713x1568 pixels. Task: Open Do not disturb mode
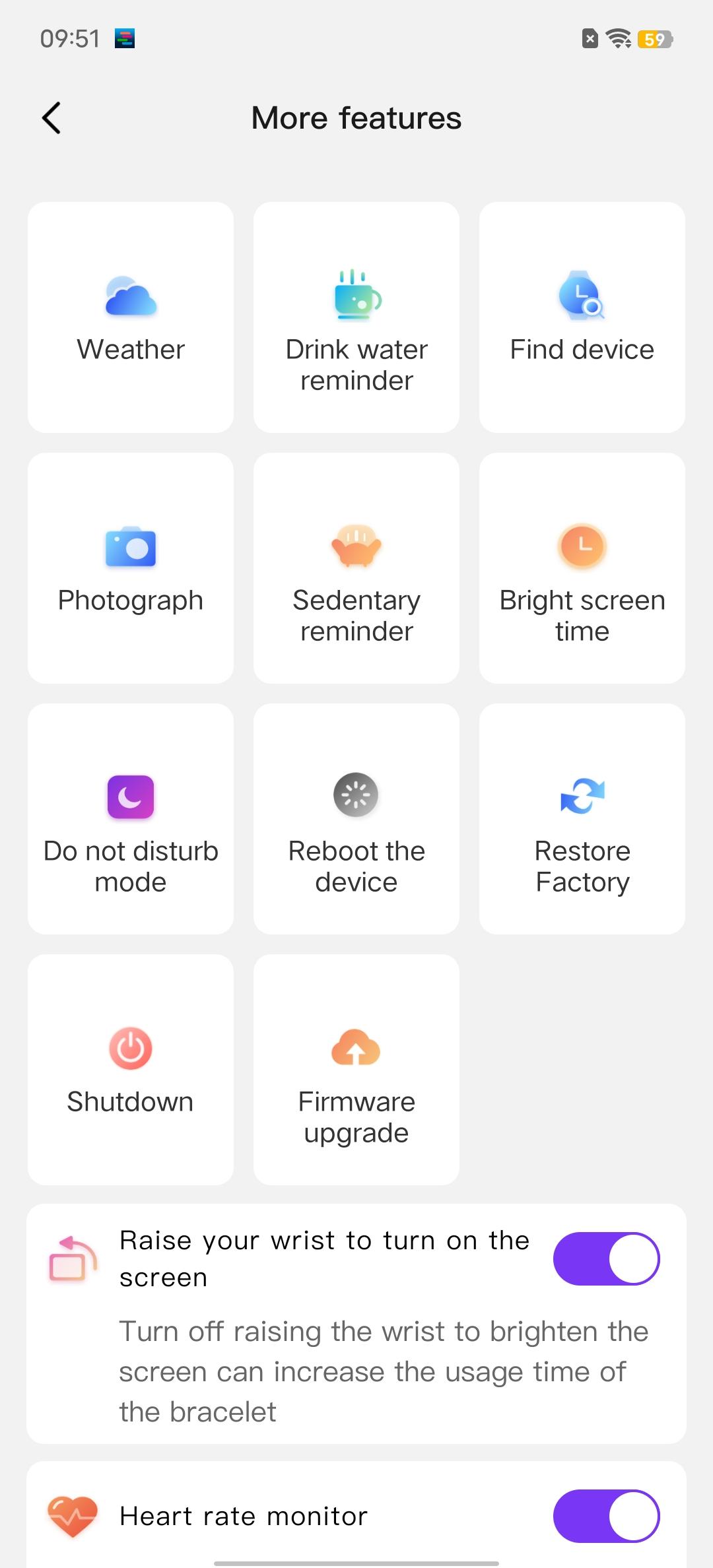[x=131, y=819]
